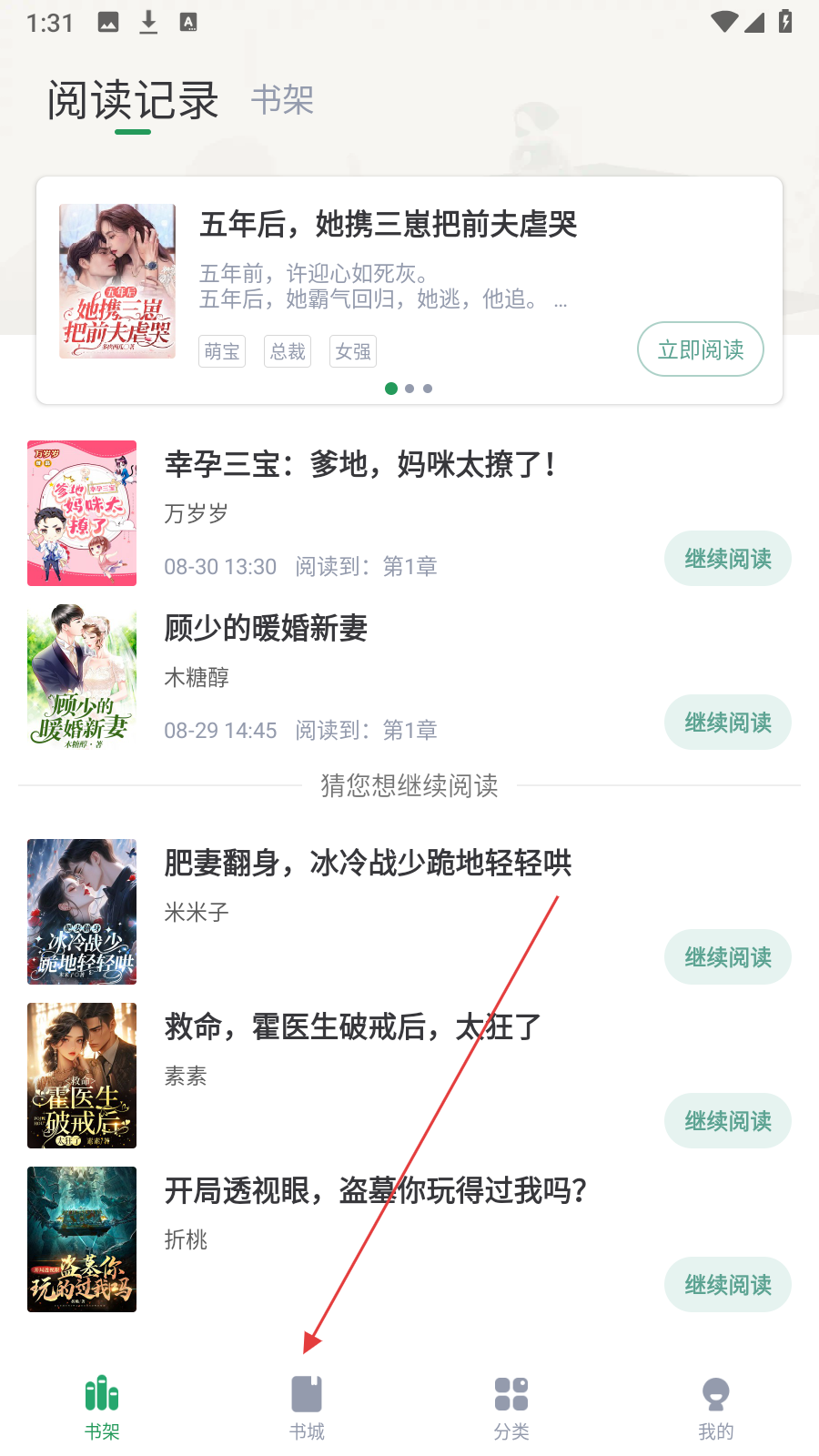This screenshot has width=819, height=1456.
Task: Tap 立即阅读 on the featured book
Action: [x=700, y=349]
